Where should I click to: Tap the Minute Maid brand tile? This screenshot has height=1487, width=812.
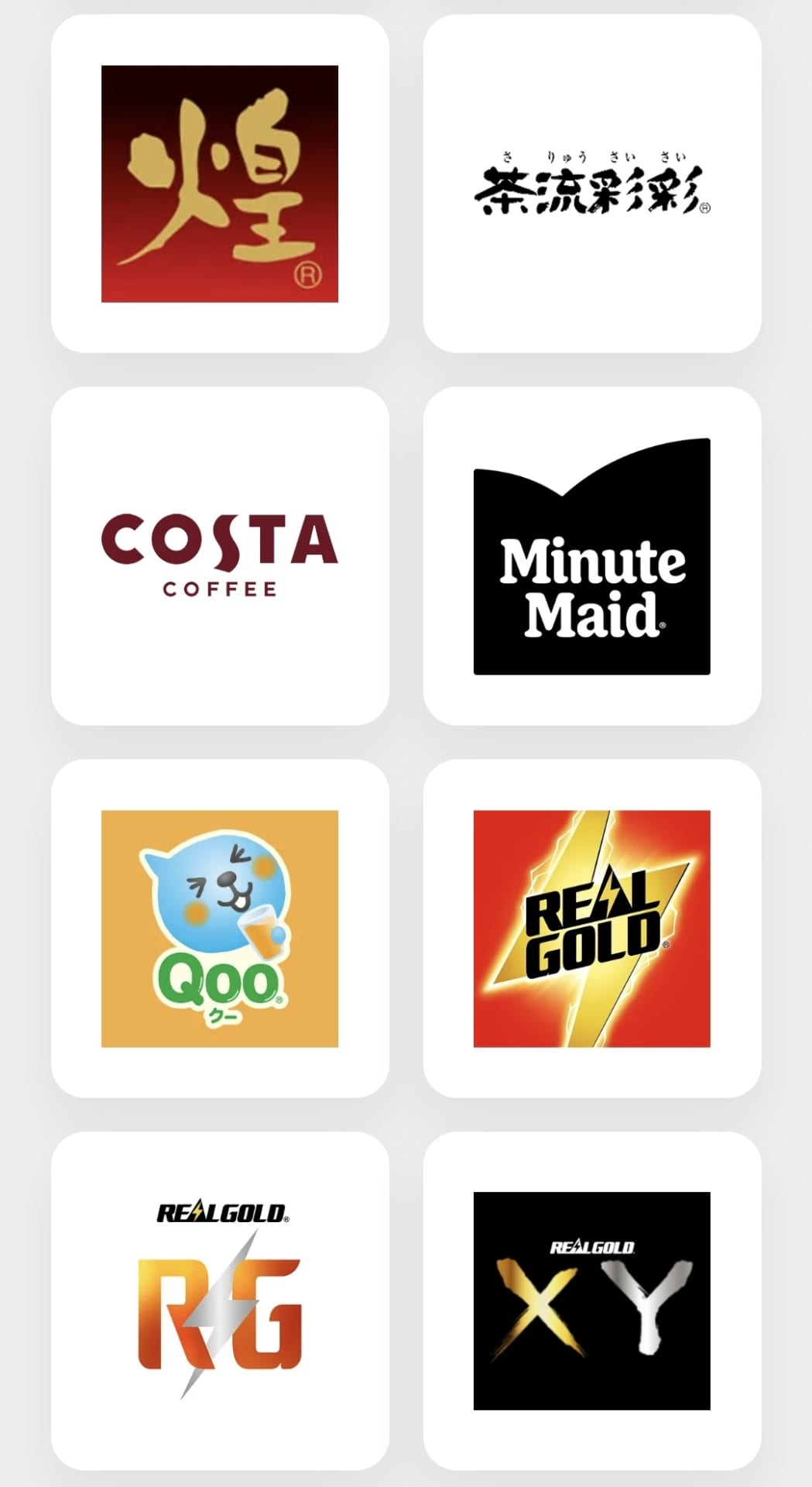pos(592,556)
